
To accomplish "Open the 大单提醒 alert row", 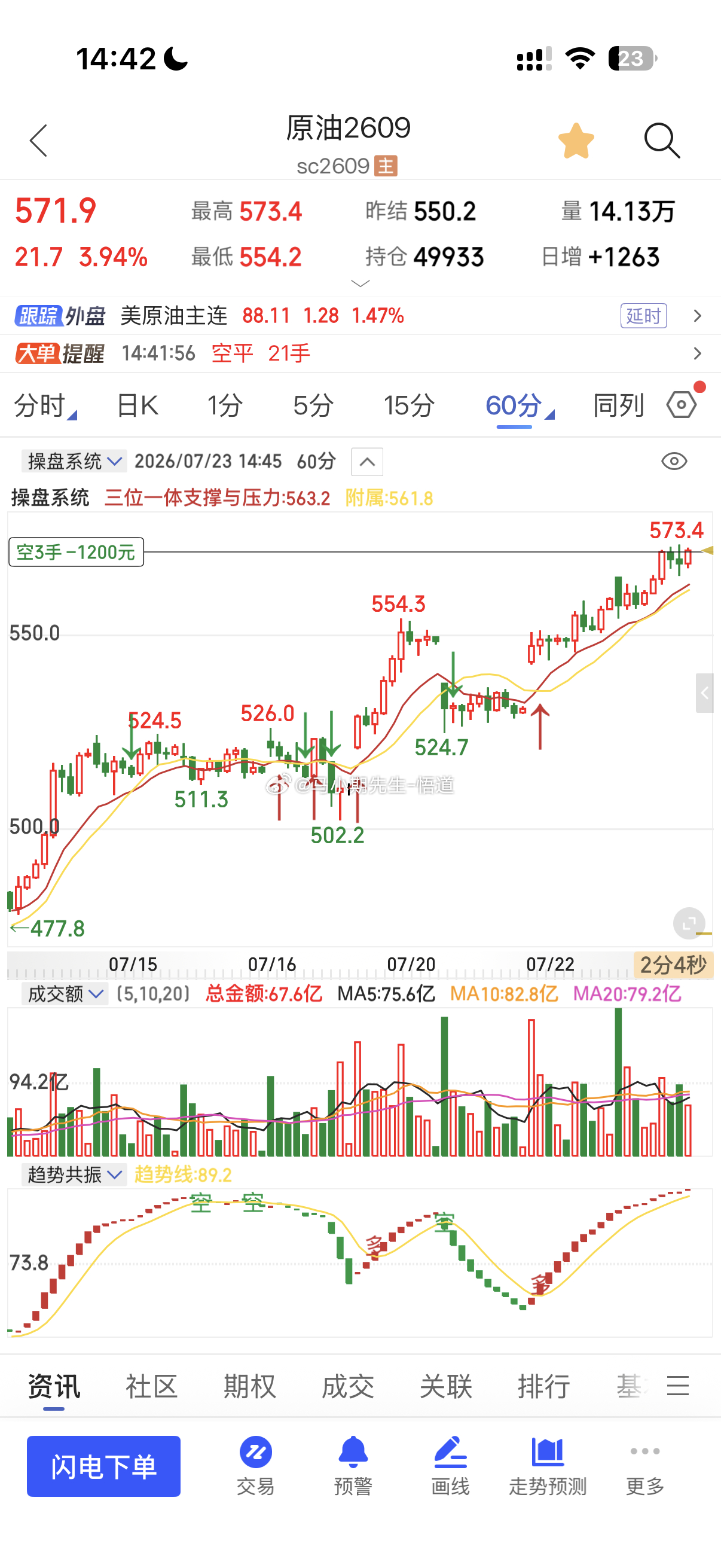I will click(360, 353).
